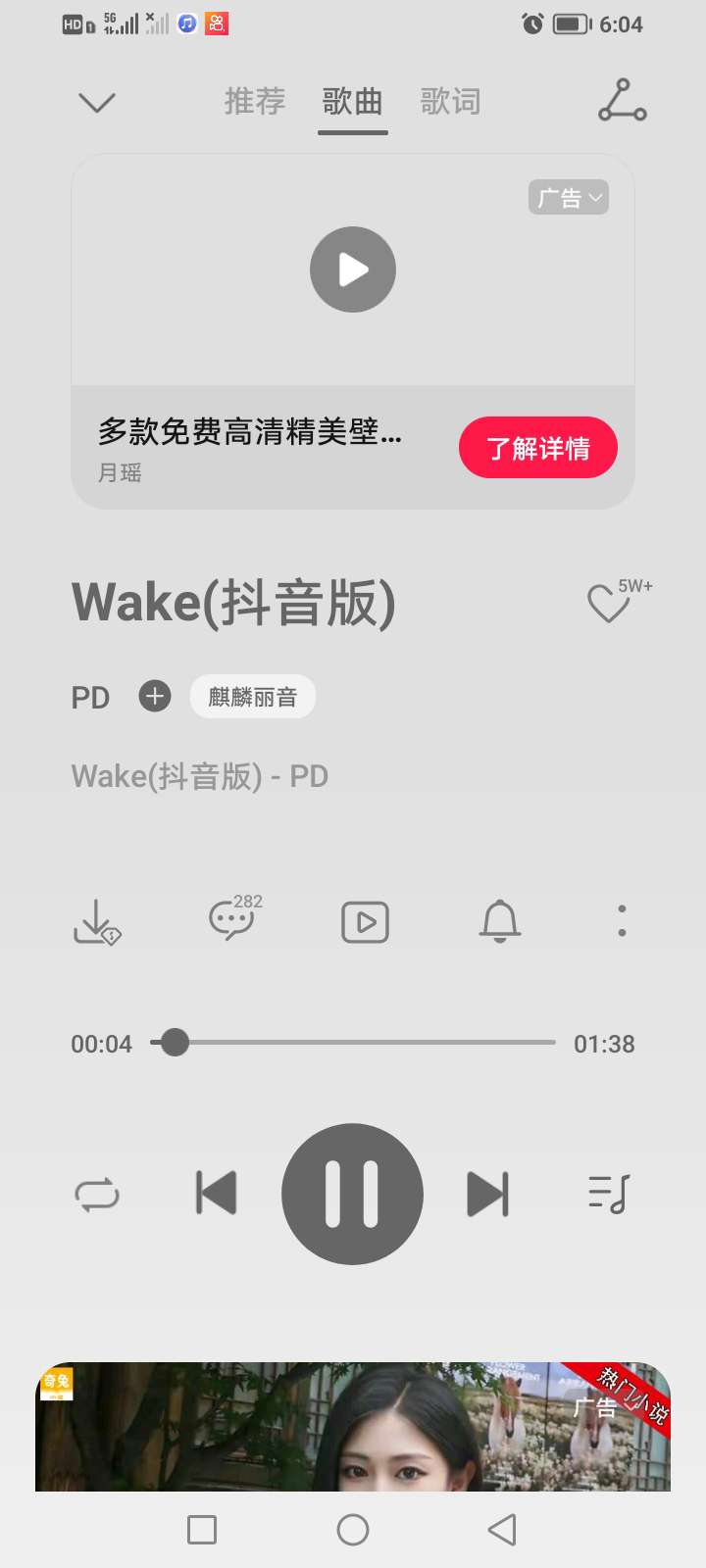Switch to the 歌词 tab
The image size is (706, 1568).
450,102
